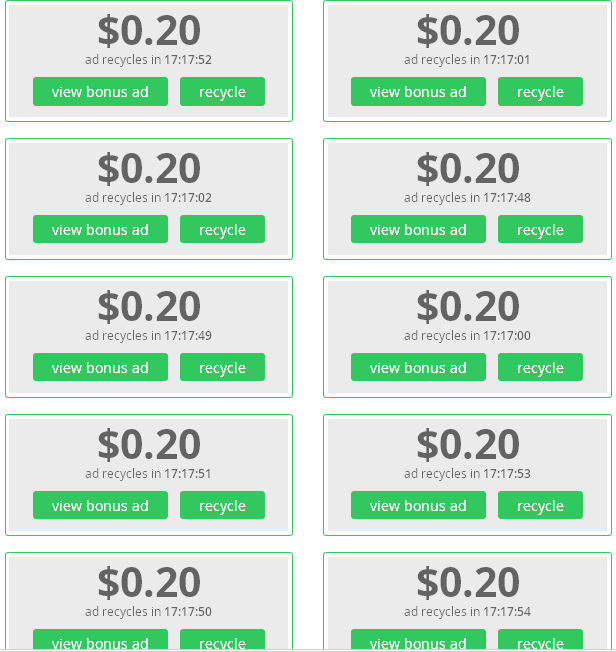The width and height of the screenshot is (616, 652).
Task: Recycle the ad with timer 17:17:00
Action: [x=540, y=368]
